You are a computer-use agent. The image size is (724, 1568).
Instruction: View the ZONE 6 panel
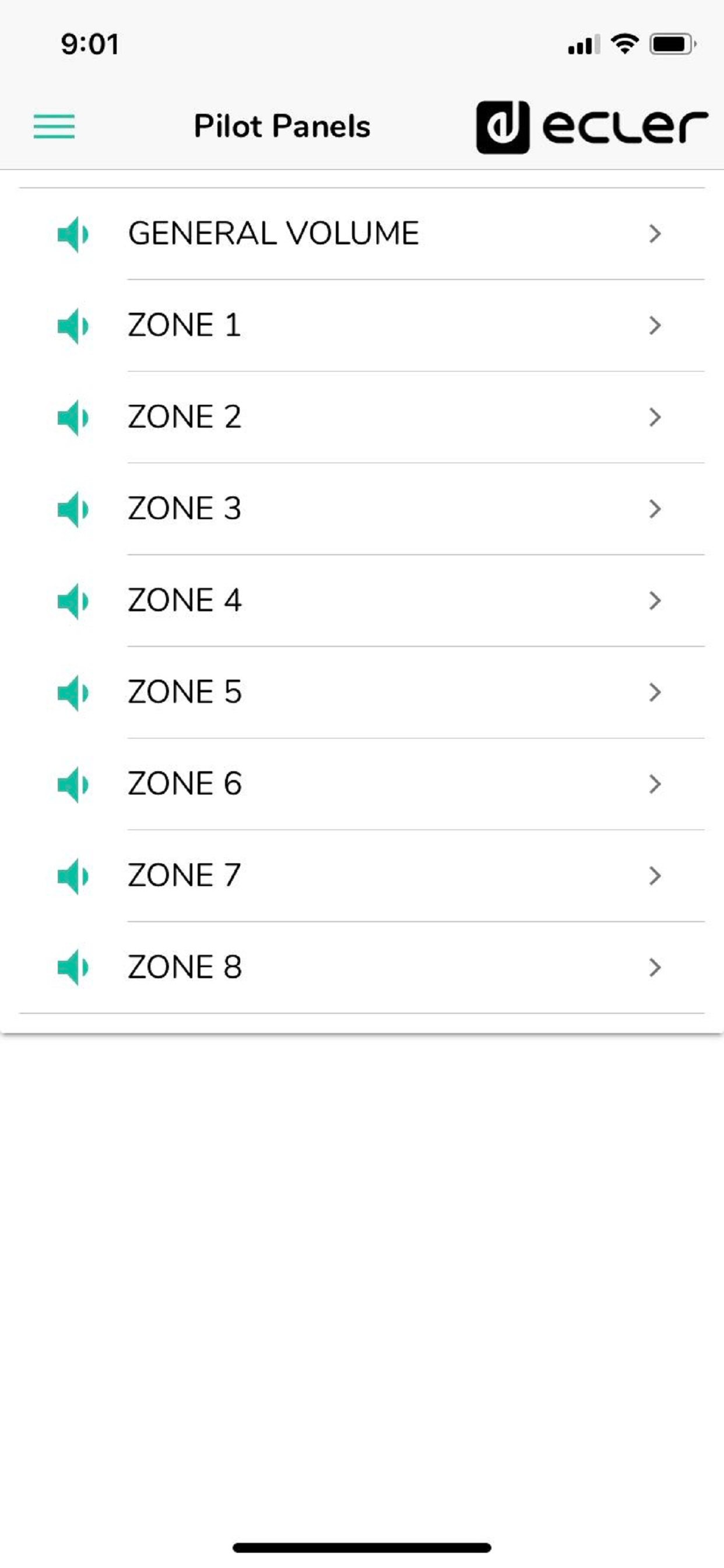tap(361, 784)
